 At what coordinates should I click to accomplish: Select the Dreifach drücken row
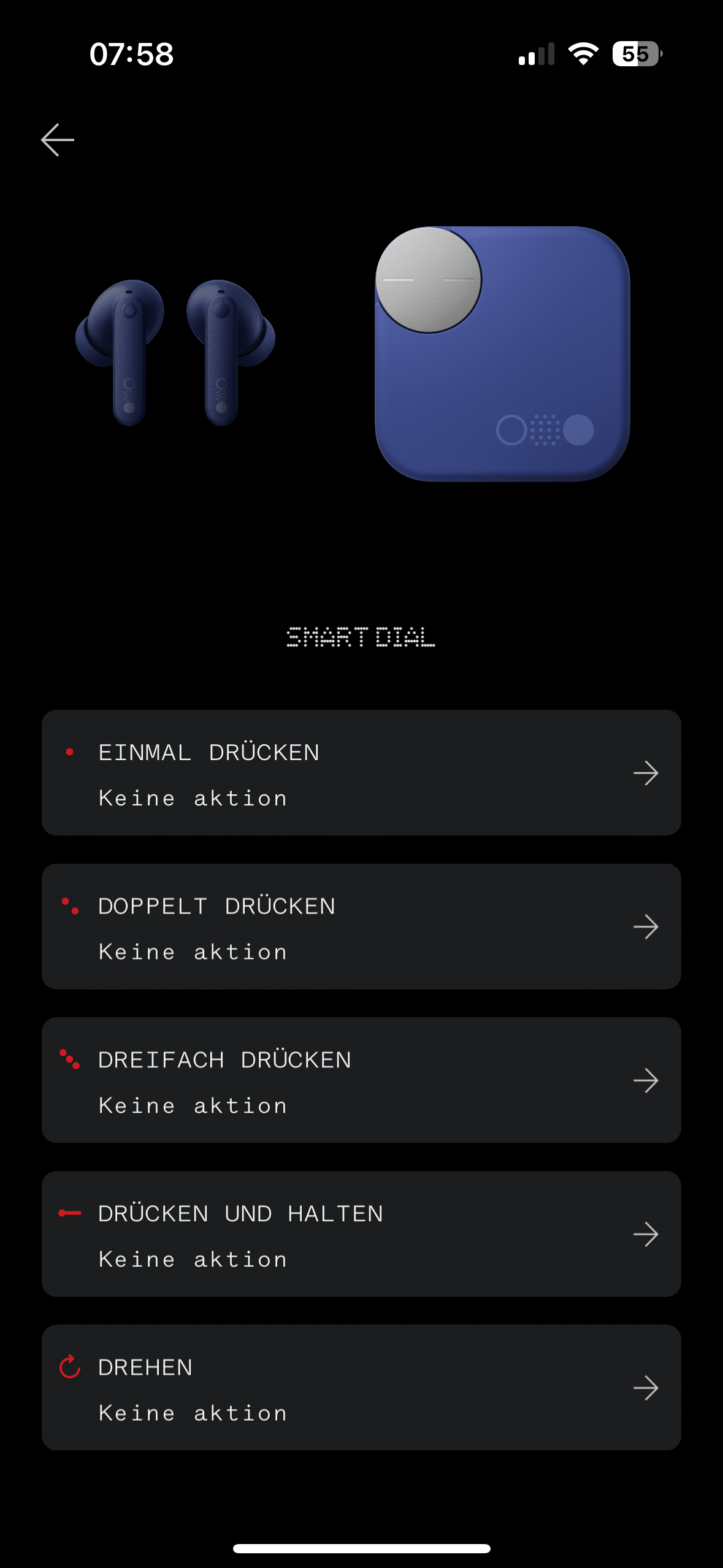click(x=361, y=1080)
